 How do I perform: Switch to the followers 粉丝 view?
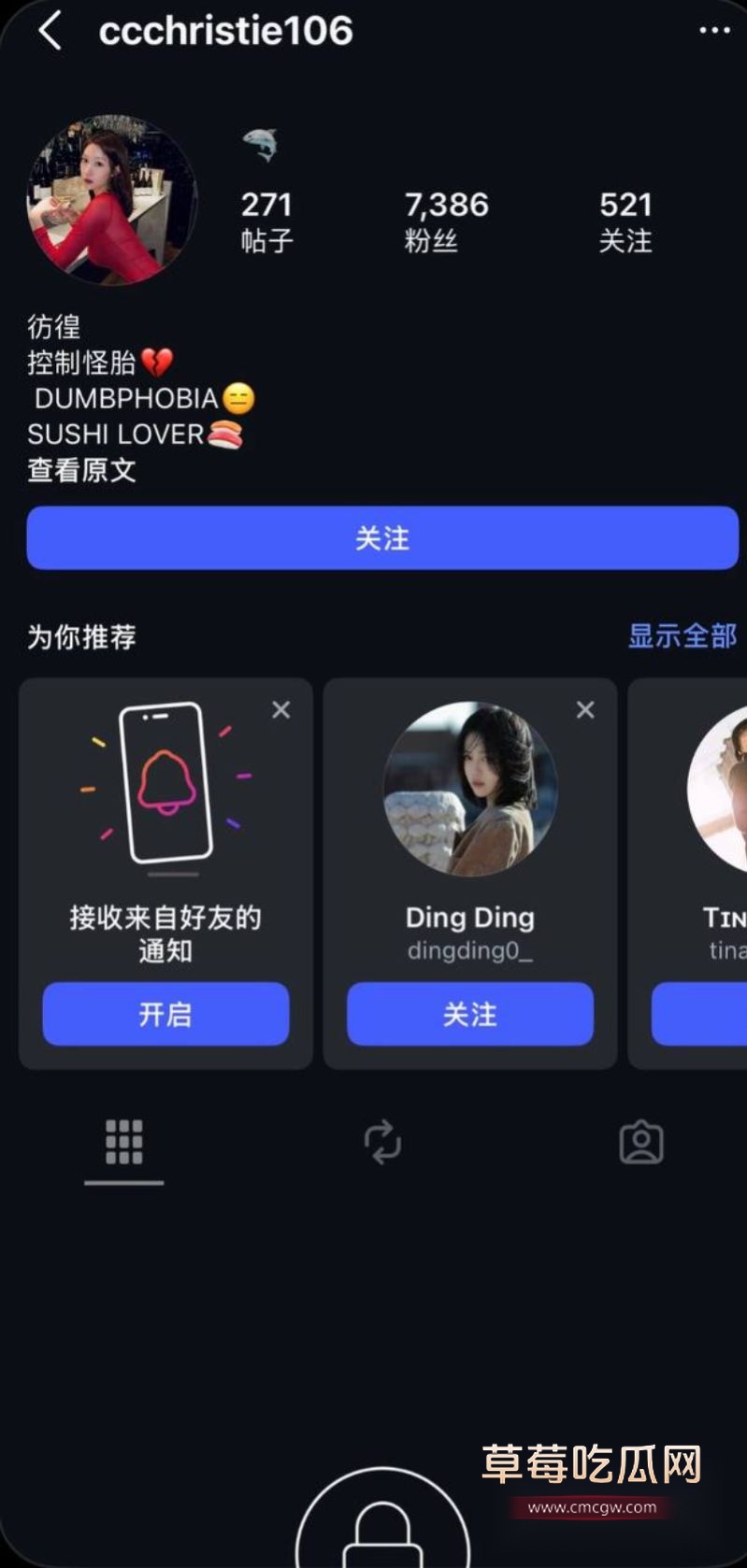(445, 221)
